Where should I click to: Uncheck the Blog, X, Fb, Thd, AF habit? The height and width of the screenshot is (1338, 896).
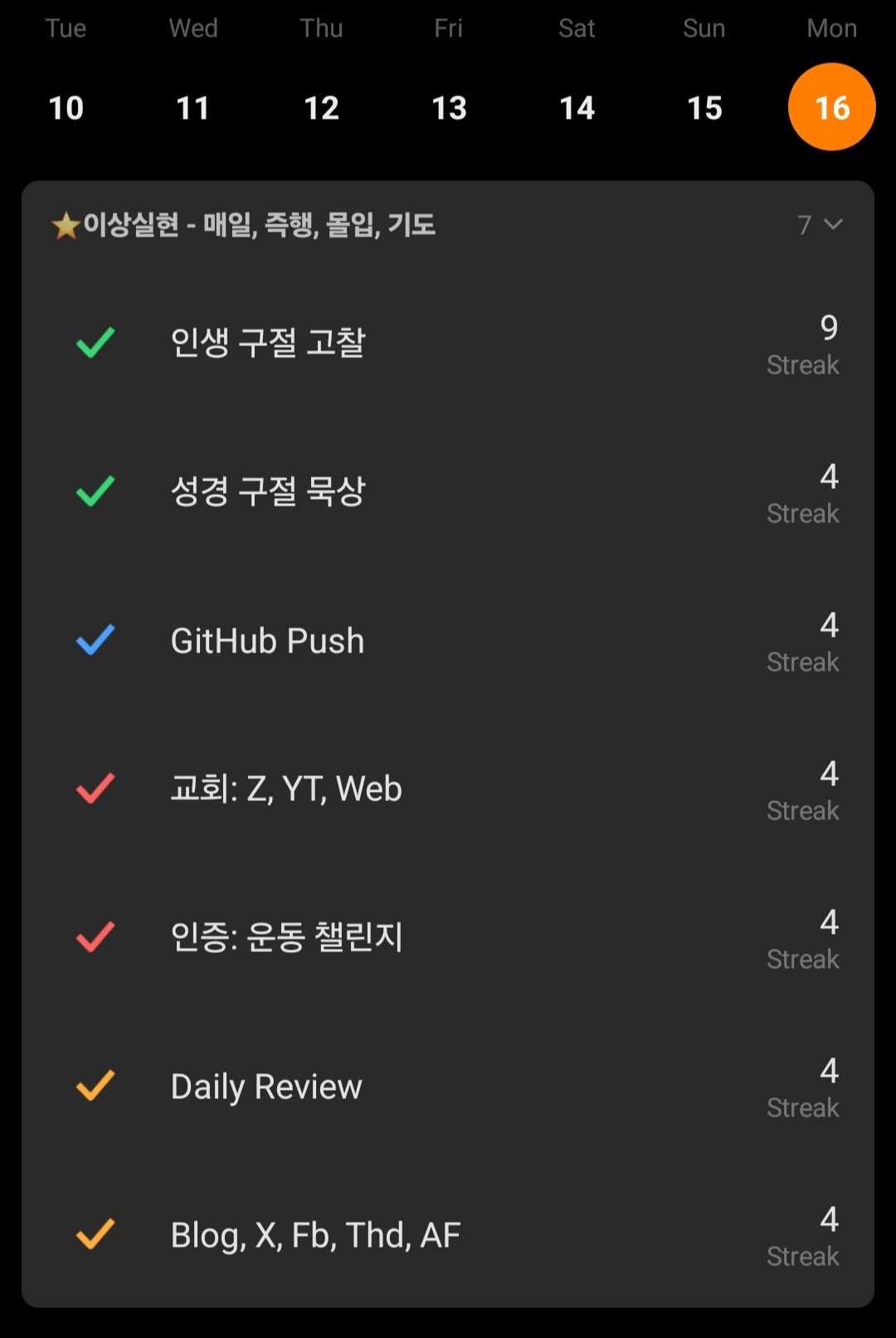tap(95, 1234)
